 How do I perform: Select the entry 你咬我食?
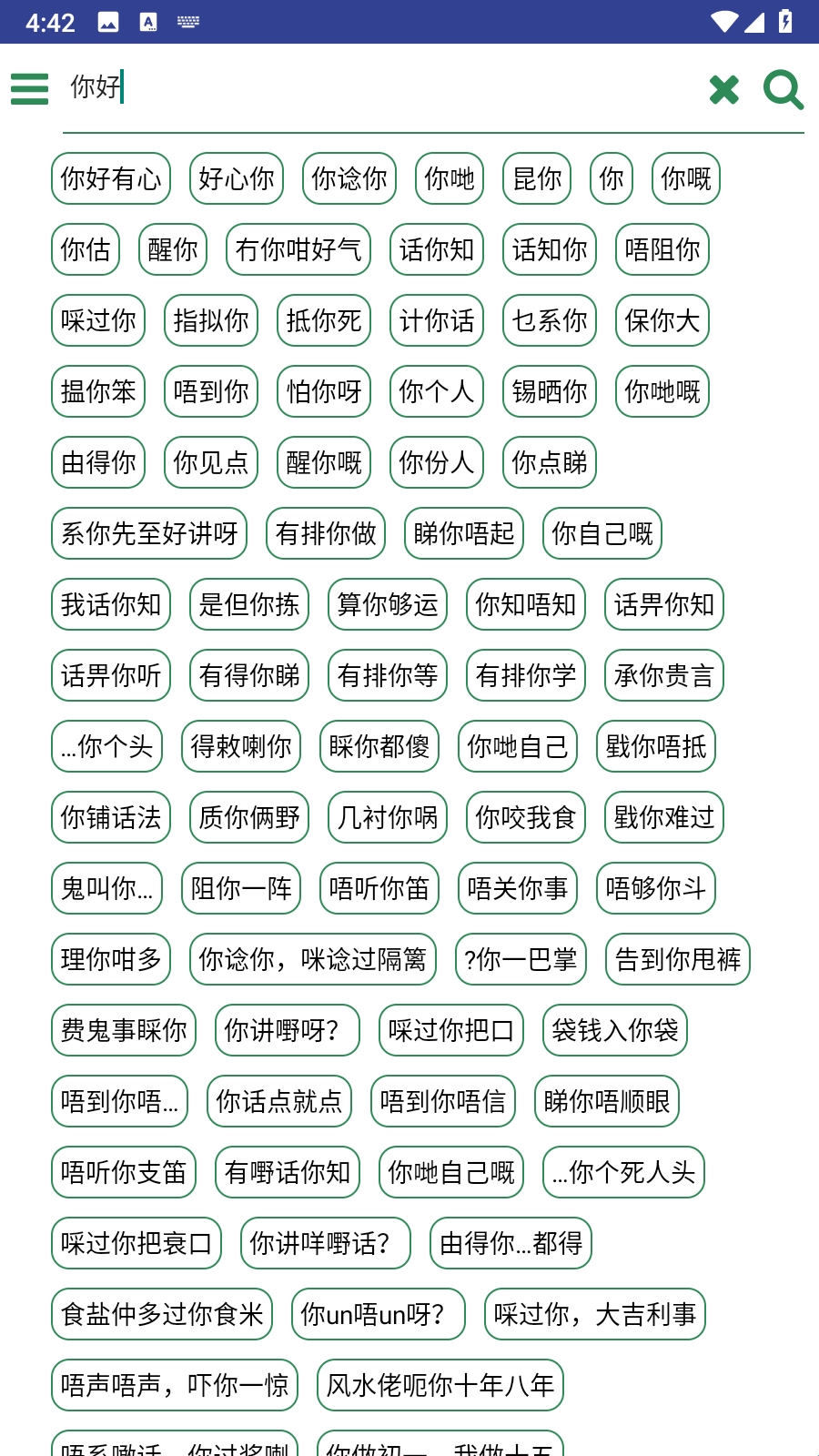[526, 817]
